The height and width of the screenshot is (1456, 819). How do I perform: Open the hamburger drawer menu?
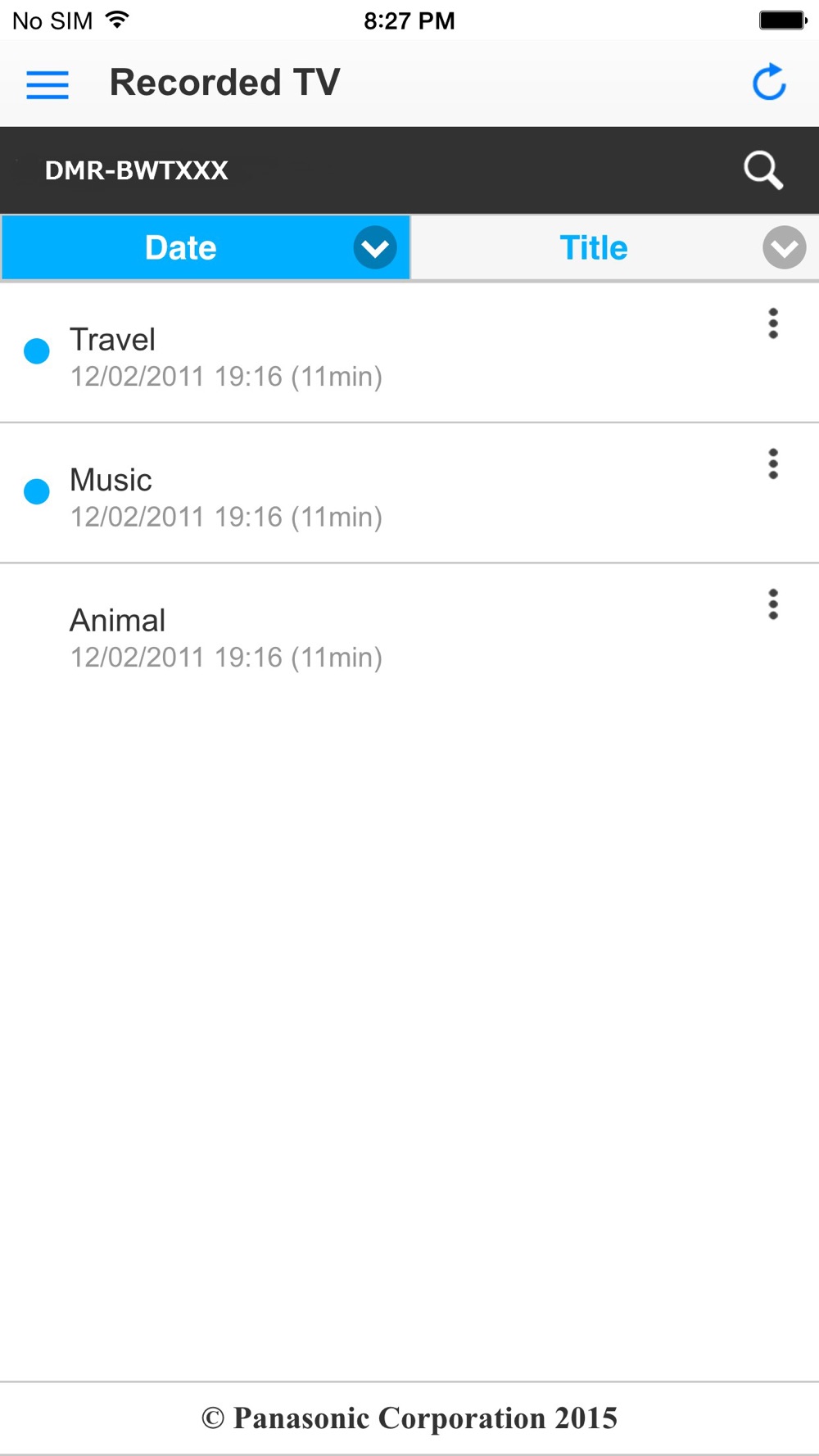(48, 84)
